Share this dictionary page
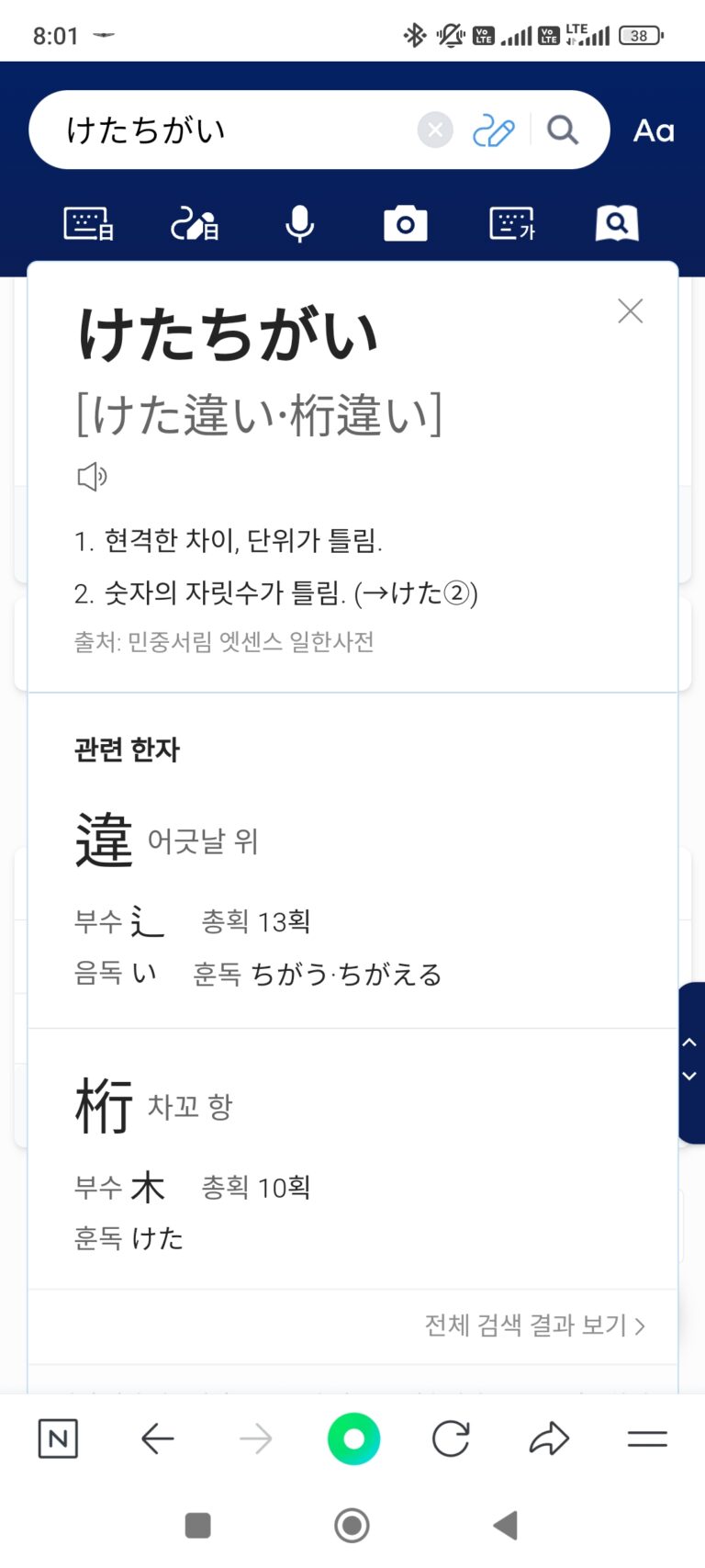This screenshot has width=705, height=1568. [x=549, y=1438]
